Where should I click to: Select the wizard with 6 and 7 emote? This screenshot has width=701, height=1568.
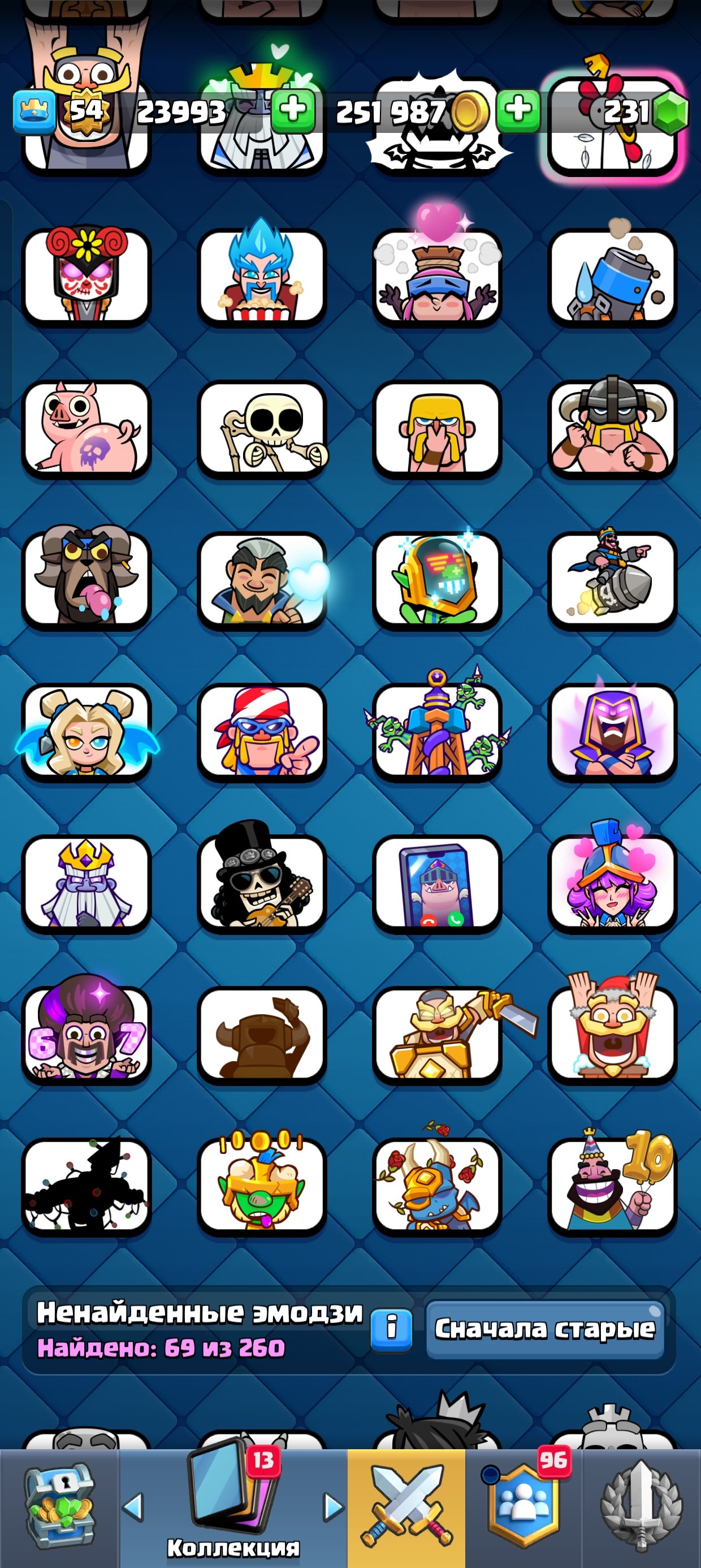(86, 1035)
